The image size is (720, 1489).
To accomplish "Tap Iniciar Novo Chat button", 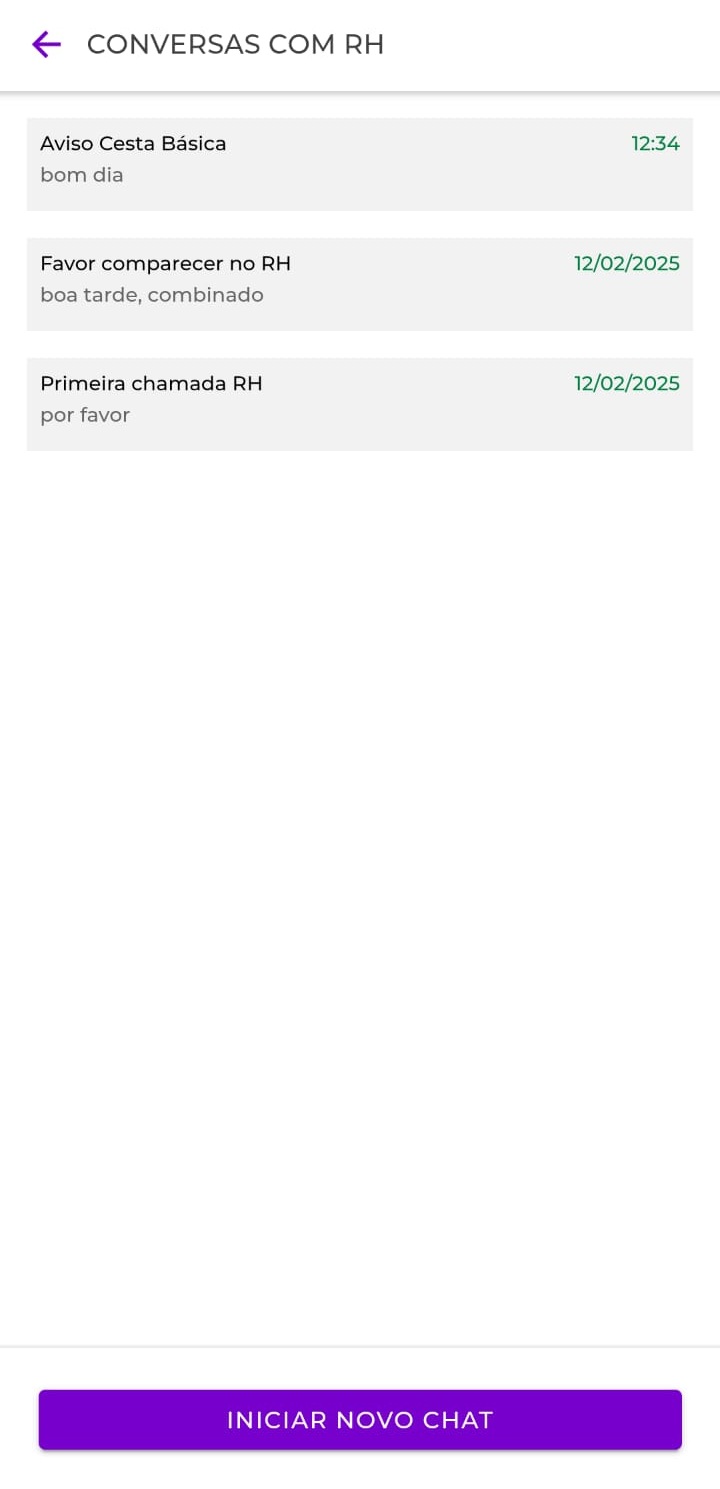I will click(x=360, y=1420).
